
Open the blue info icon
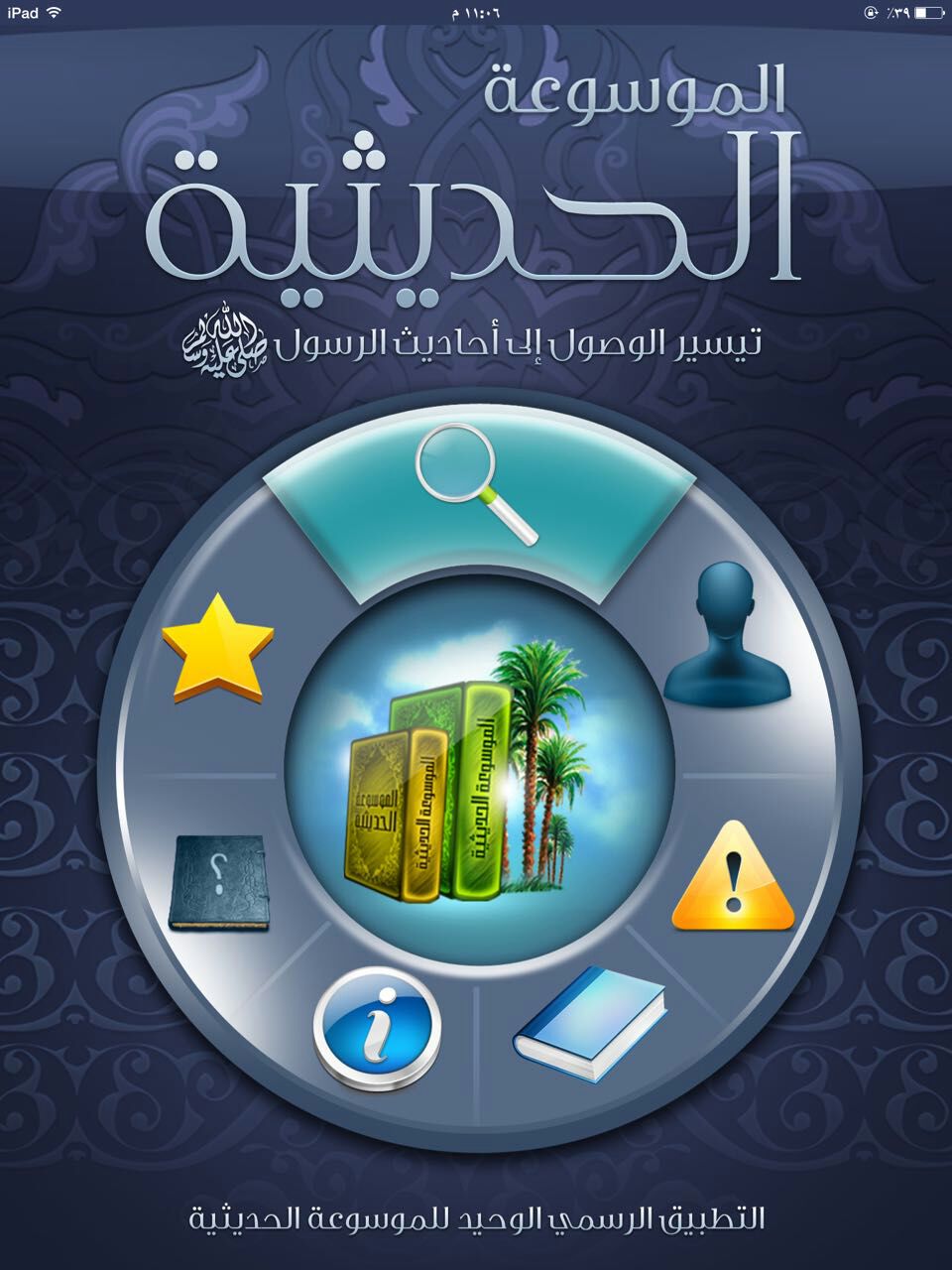click(x=377, y=1030)
